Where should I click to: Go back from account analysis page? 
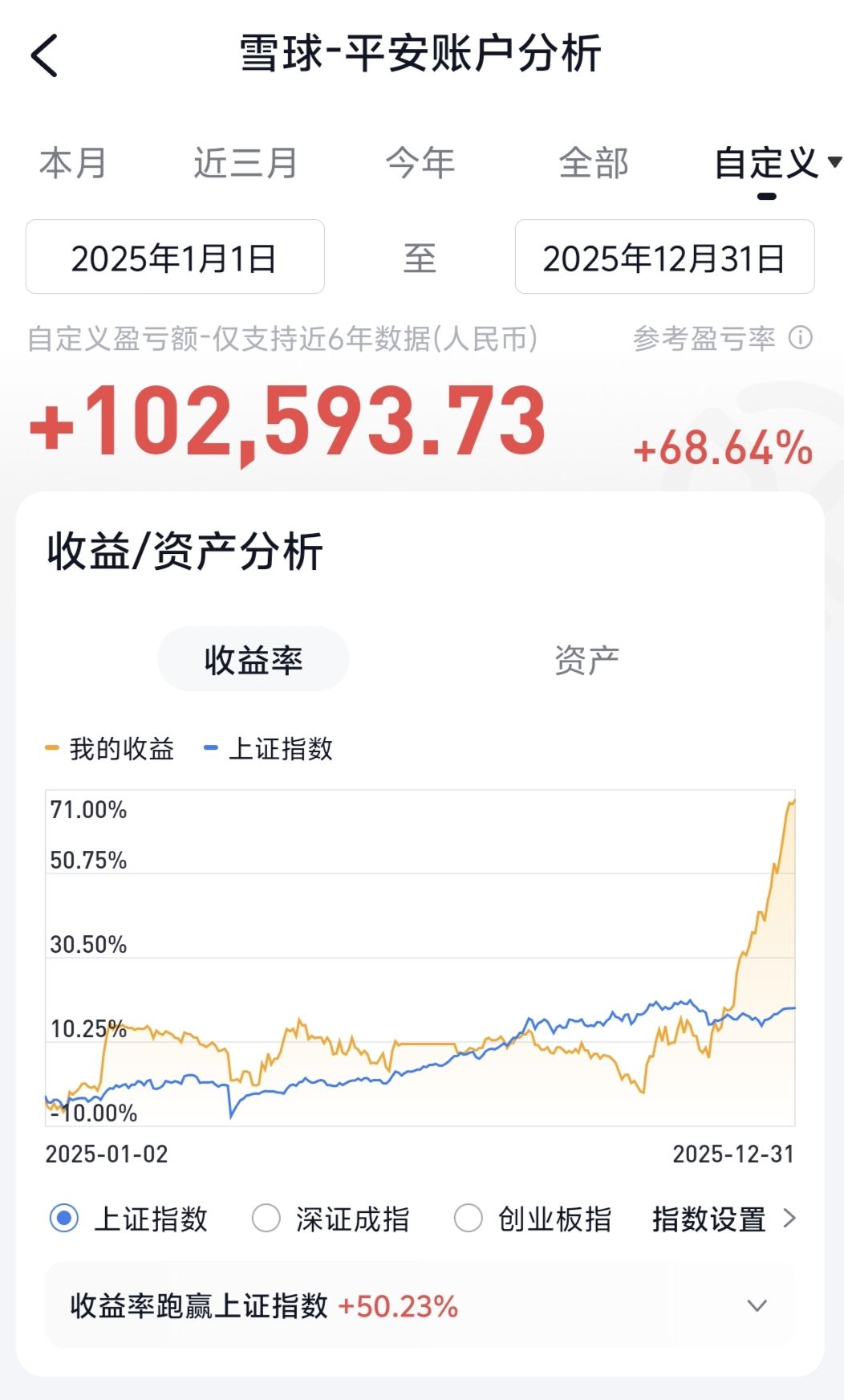[x=45, y=55]
